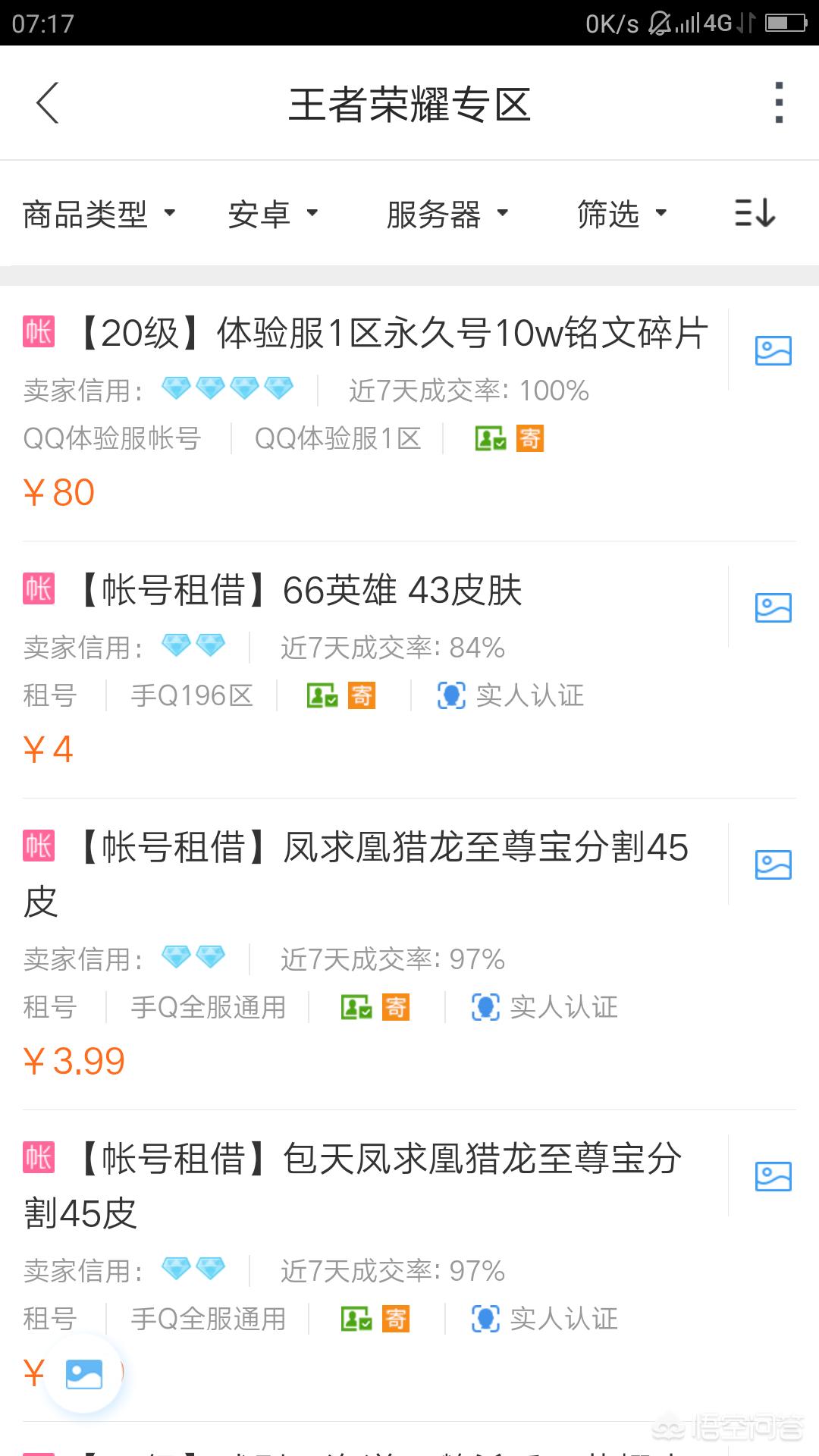The width and height of the screenshot is (819, 1456).
Task: View images for the ¥3.99 listing
Action: coord(773,864)
